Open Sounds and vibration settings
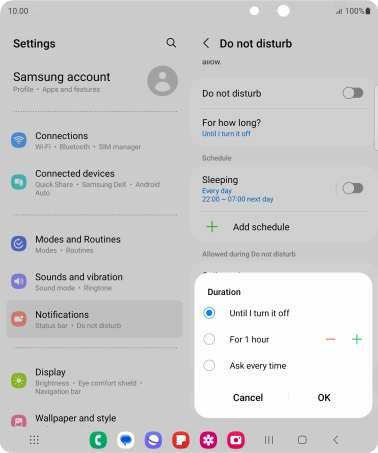The width and height of the screenshot is (378, 453). pyautogui.click(x=95, y=282)
